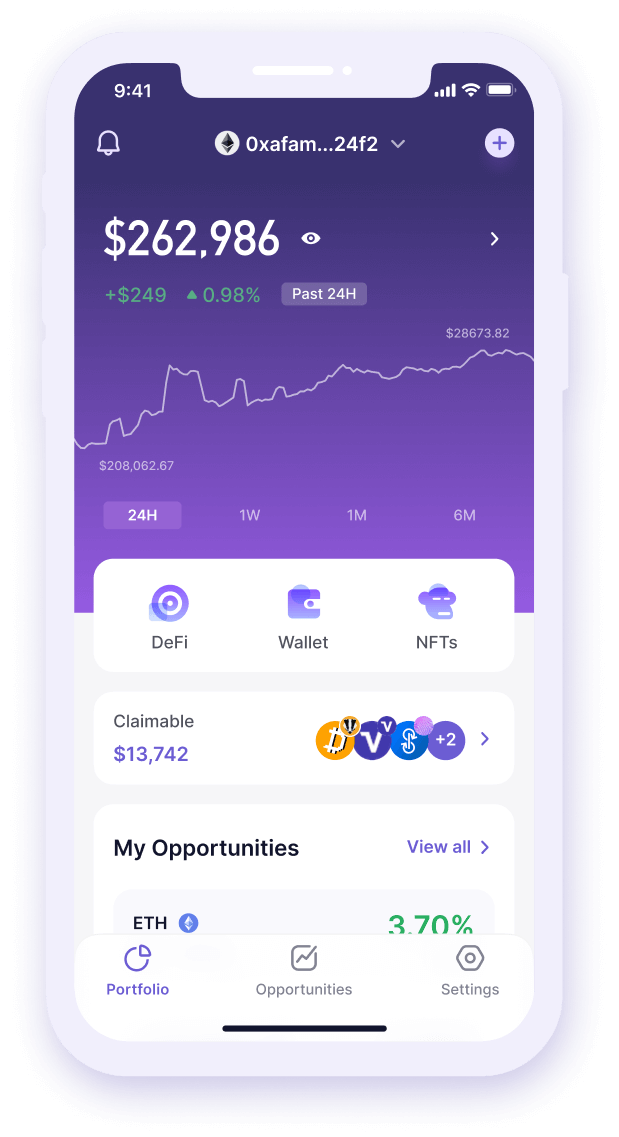
Task: Open the DeFi section
Action: tap(169, 617)
